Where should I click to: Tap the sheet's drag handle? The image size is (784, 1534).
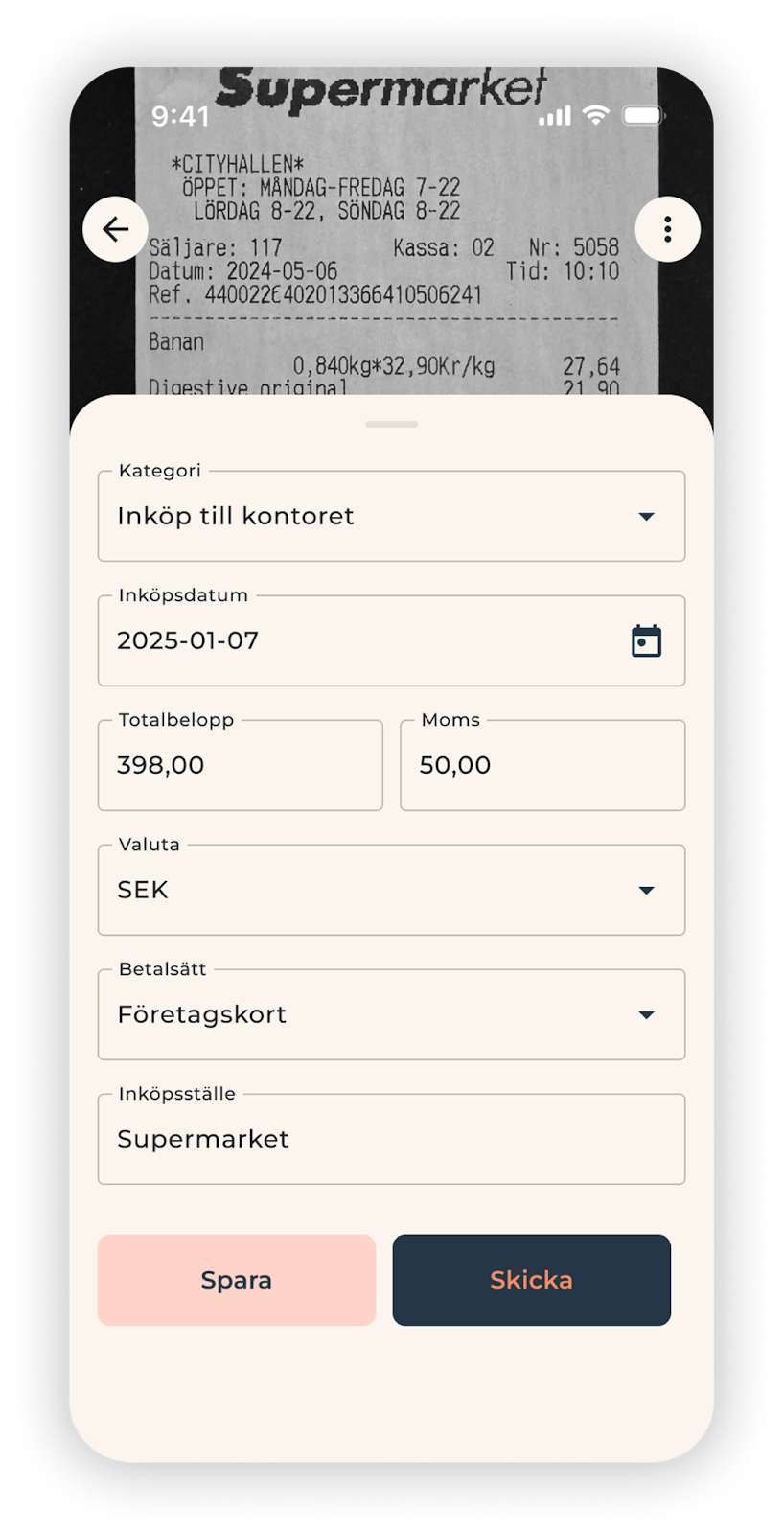pos(391,424)
